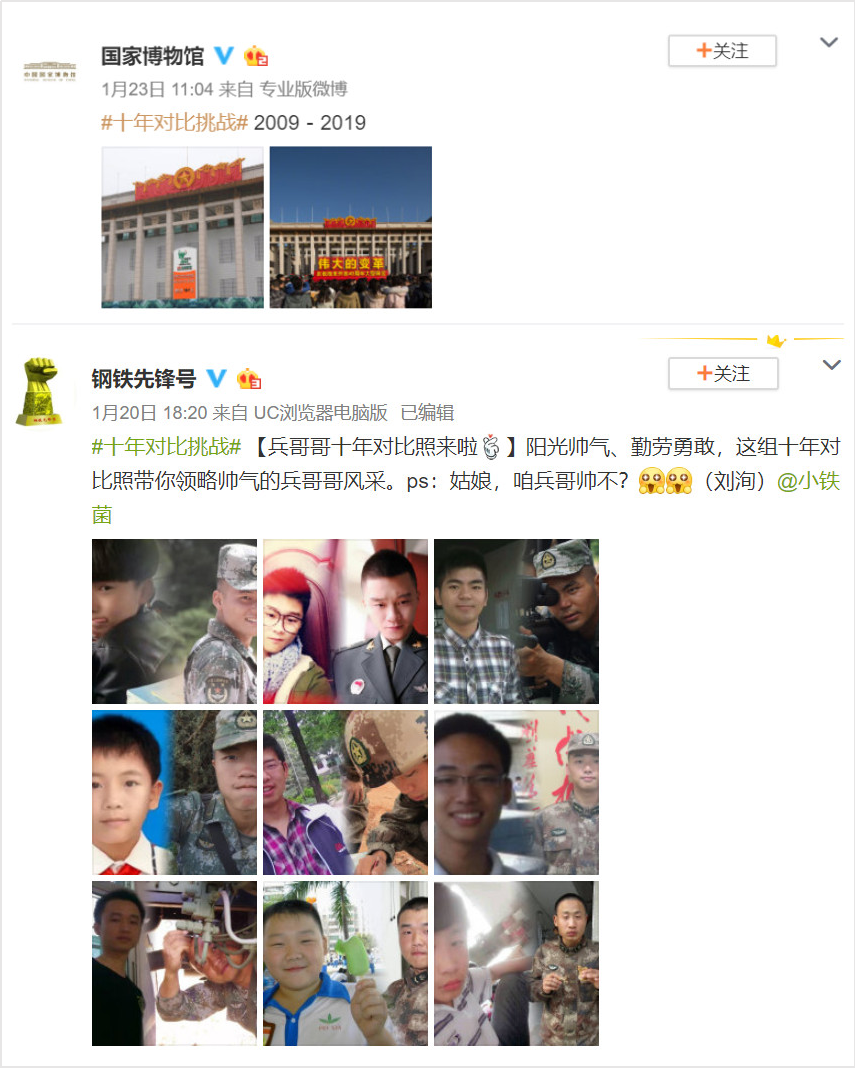
Task: Open the 专业版微博 source link
Action: coord(303,89)
